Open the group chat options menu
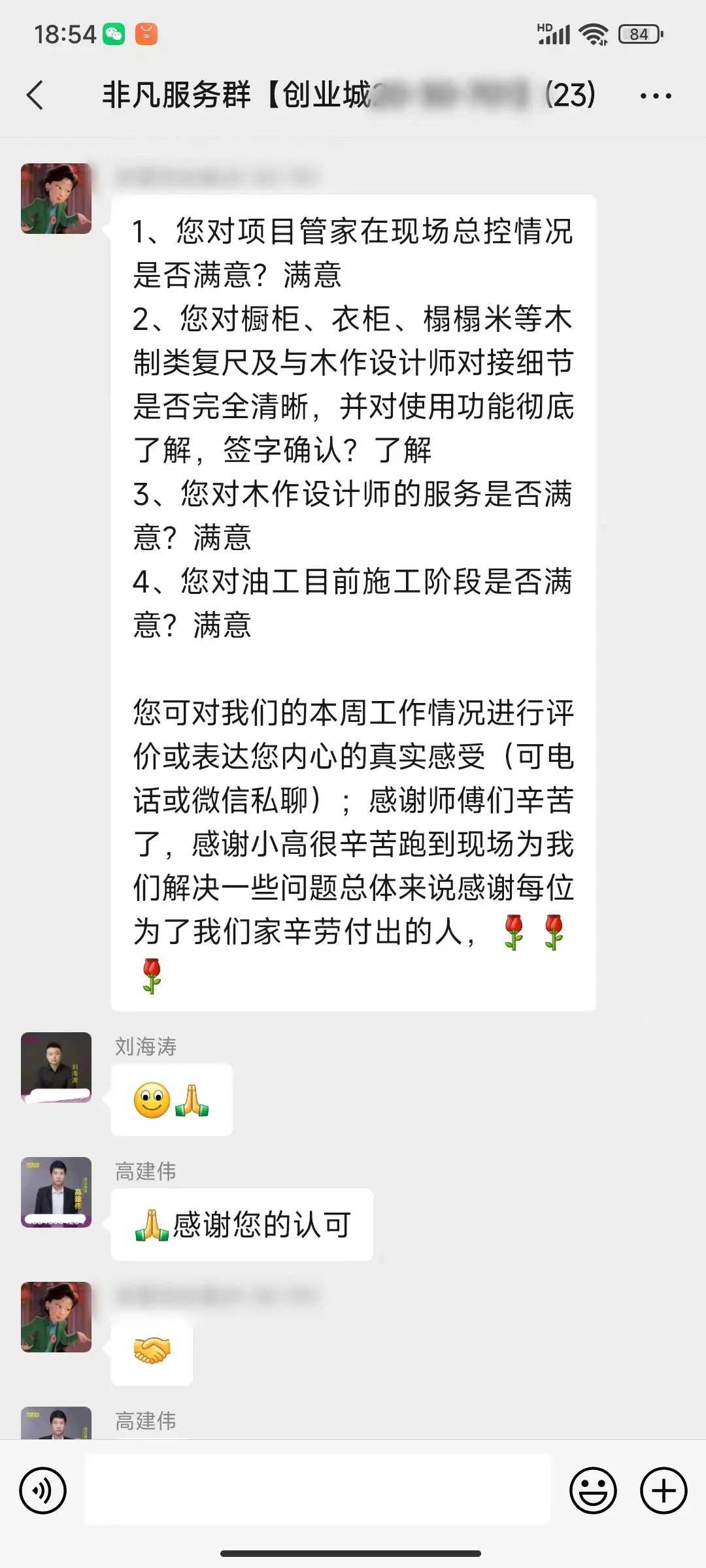 655,96
